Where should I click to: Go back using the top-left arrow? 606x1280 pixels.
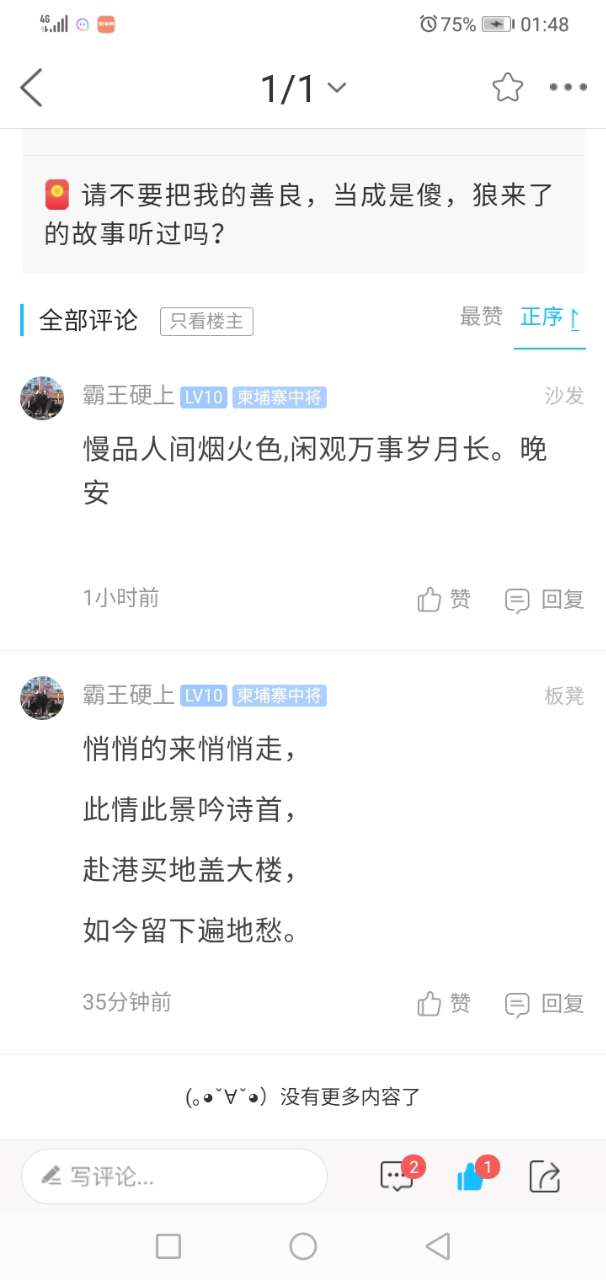32,88
